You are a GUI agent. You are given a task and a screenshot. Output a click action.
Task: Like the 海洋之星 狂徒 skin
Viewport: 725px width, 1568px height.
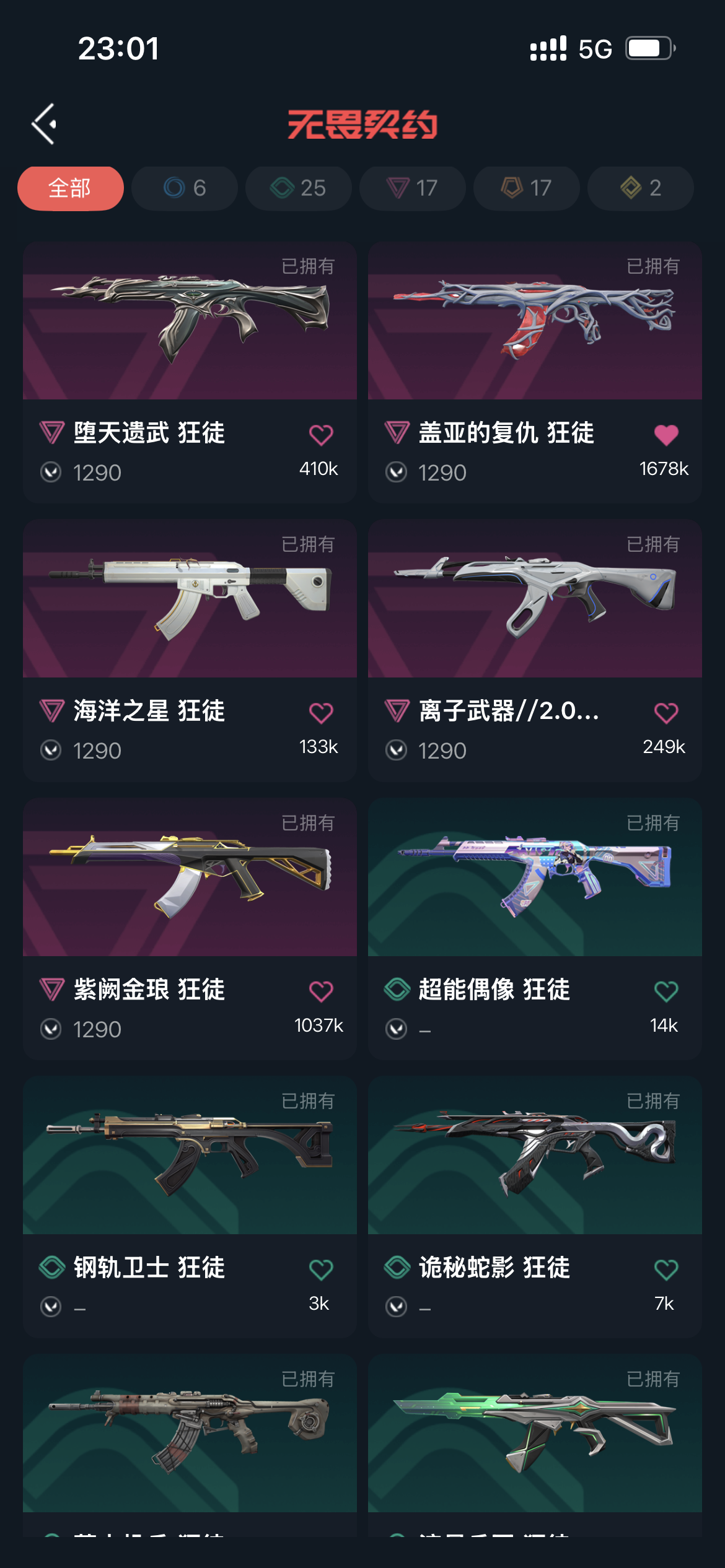point(321,713)
